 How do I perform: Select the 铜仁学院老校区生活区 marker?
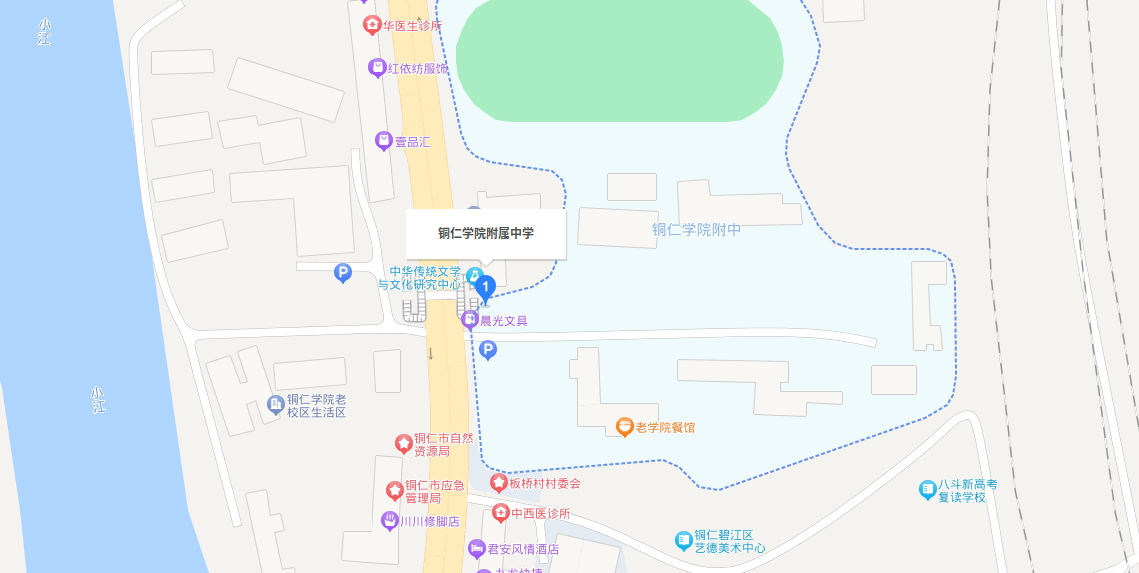(x=275, y=405)
